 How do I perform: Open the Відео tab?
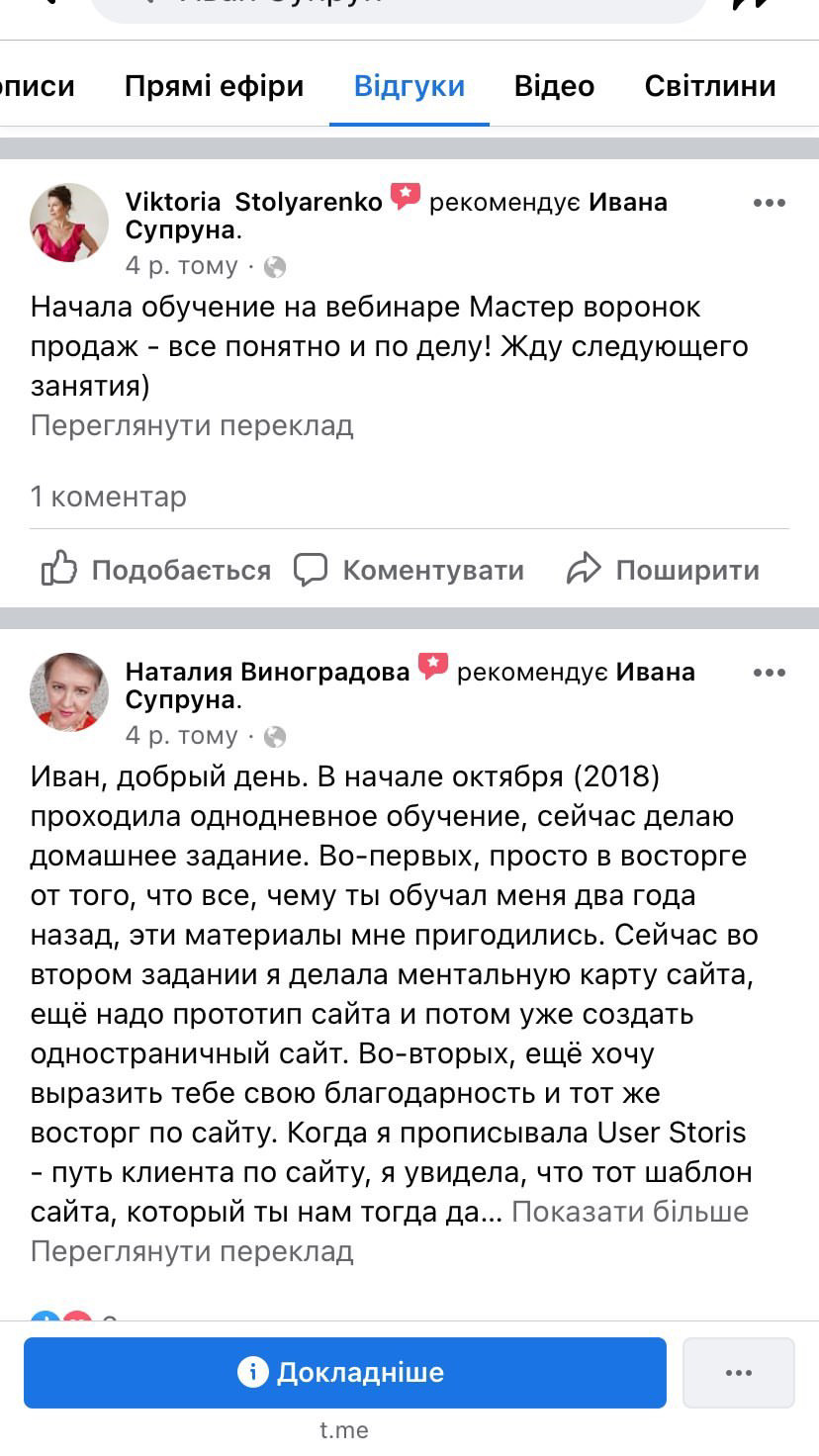pos(554,86)
